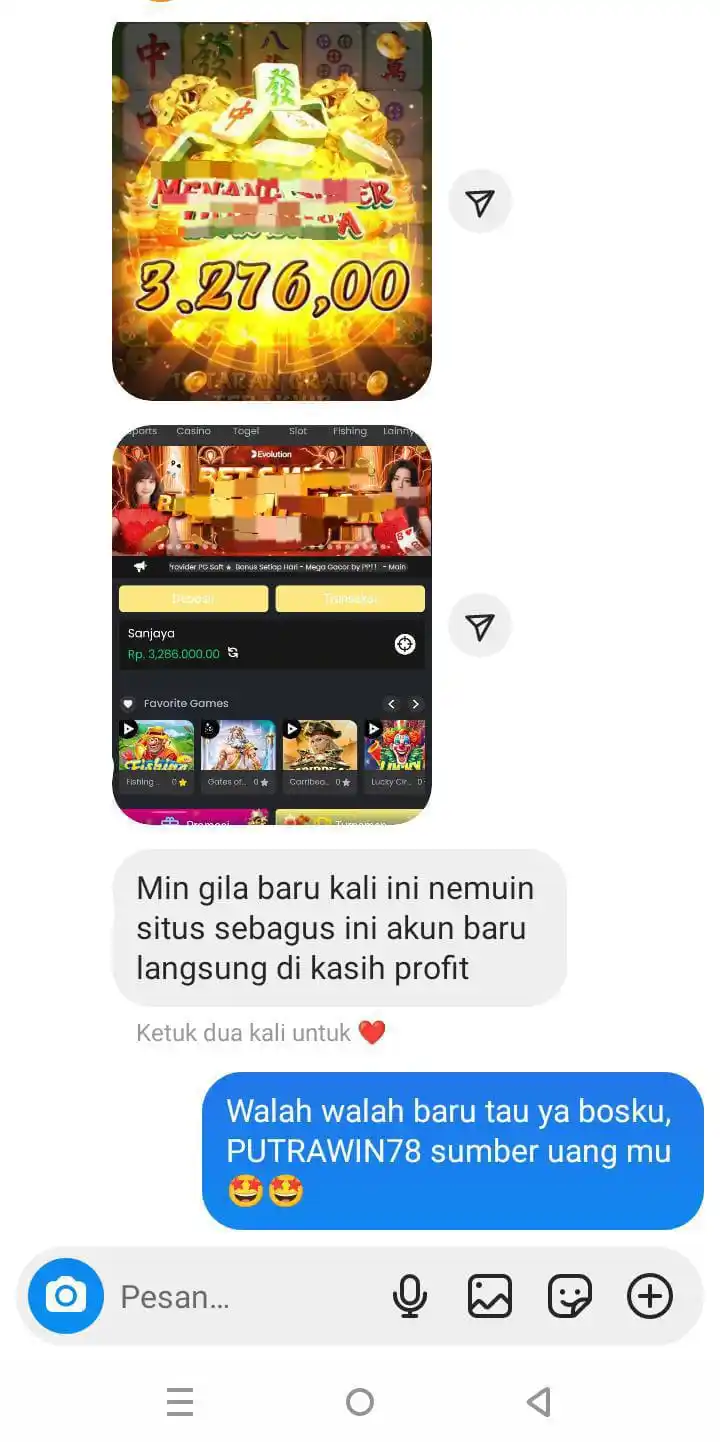Image resolution: width=720 pixels, height=1442 pixels.
Task: Open the plus more options button
Action: (x=650, y=1297)
